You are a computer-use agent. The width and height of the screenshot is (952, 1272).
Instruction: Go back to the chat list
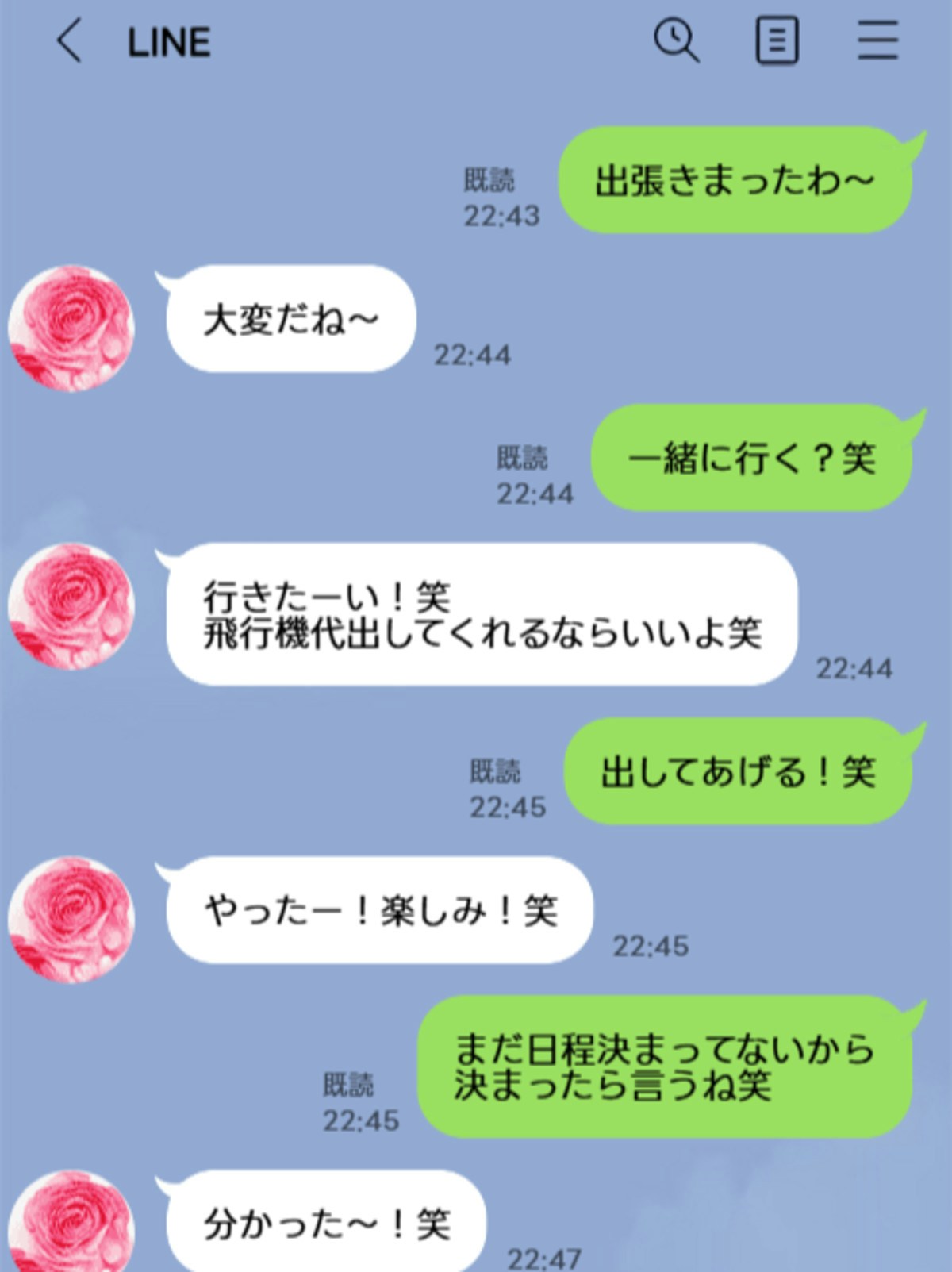pyautogui.click(x=69, y=41)
